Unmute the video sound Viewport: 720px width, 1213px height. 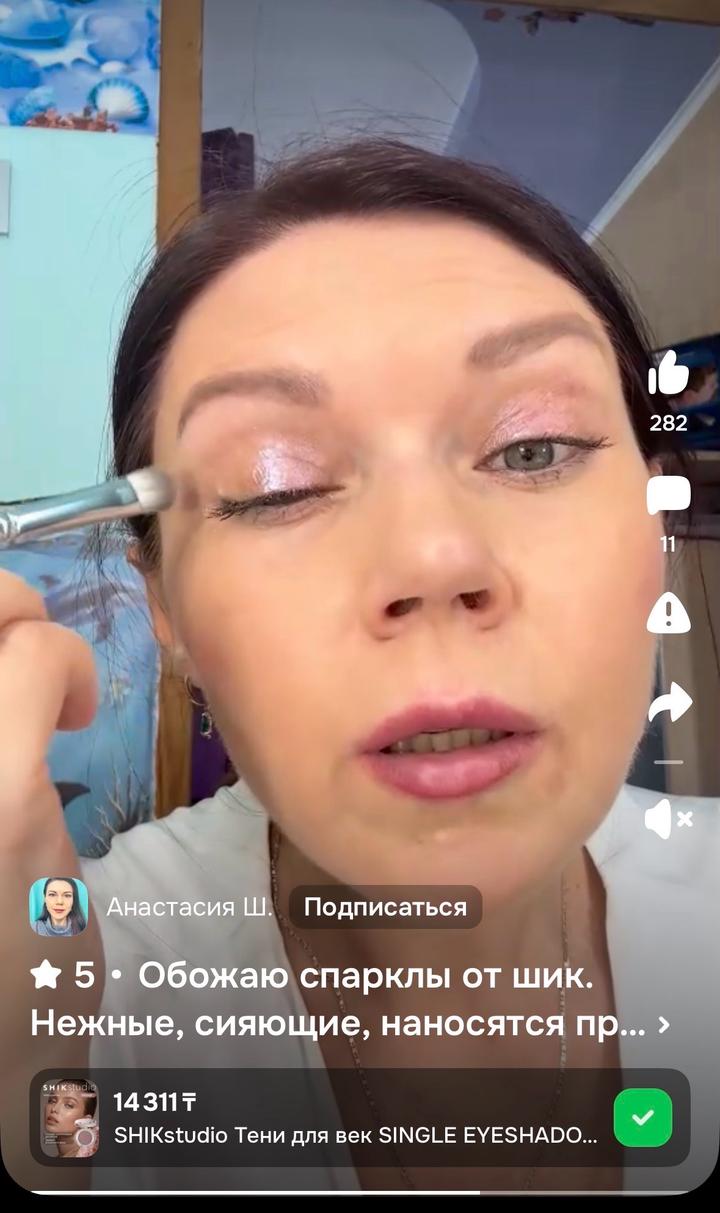tap(668, 820)
